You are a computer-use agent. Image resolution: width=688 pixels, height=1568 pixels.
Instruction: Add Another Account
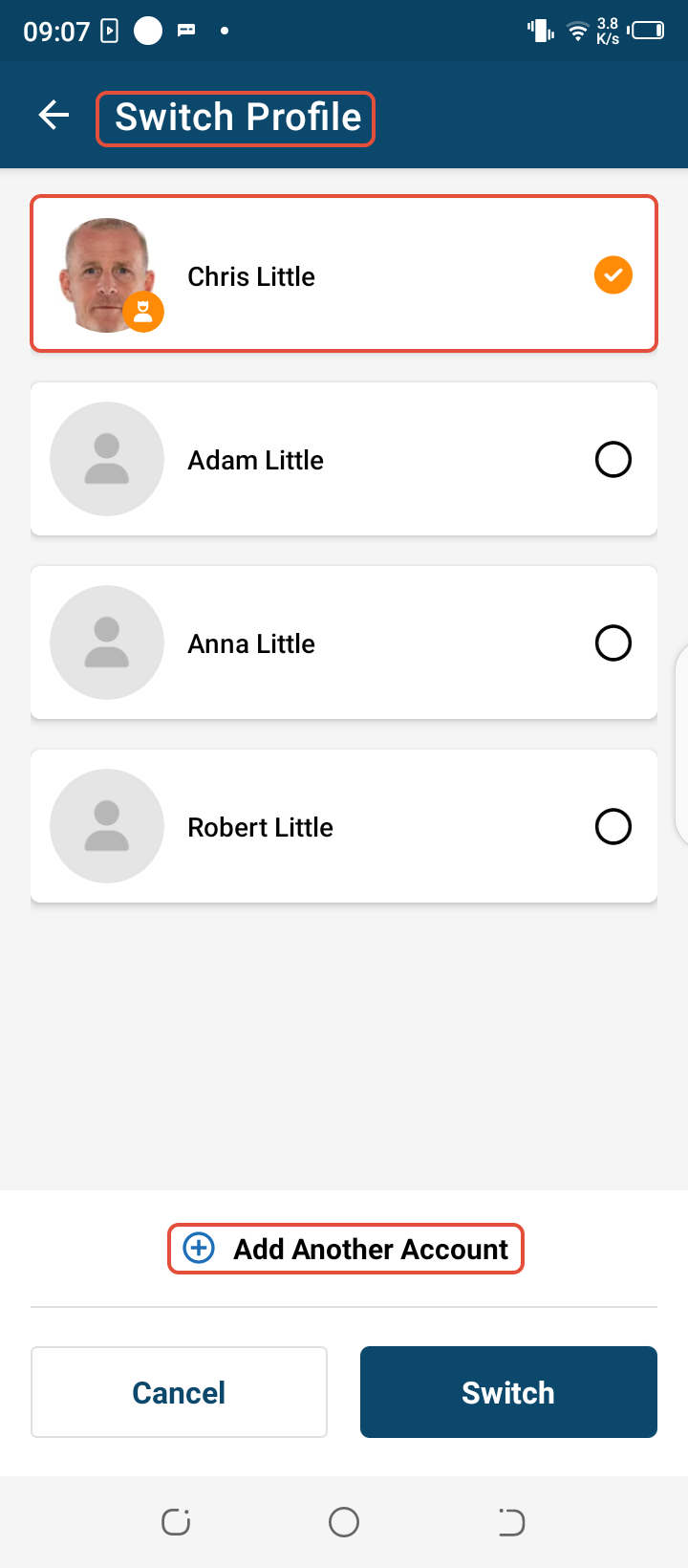pos(346,1249)
